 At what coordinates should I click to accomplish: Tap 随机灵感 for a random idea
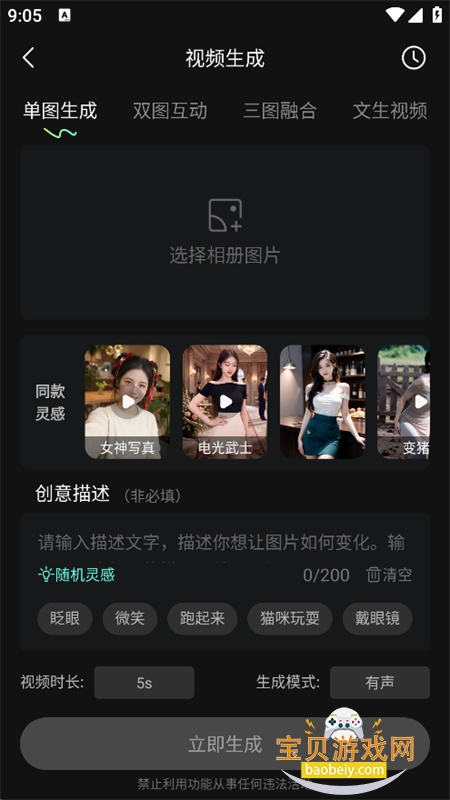pyautogui.click(x=77, y=575)
